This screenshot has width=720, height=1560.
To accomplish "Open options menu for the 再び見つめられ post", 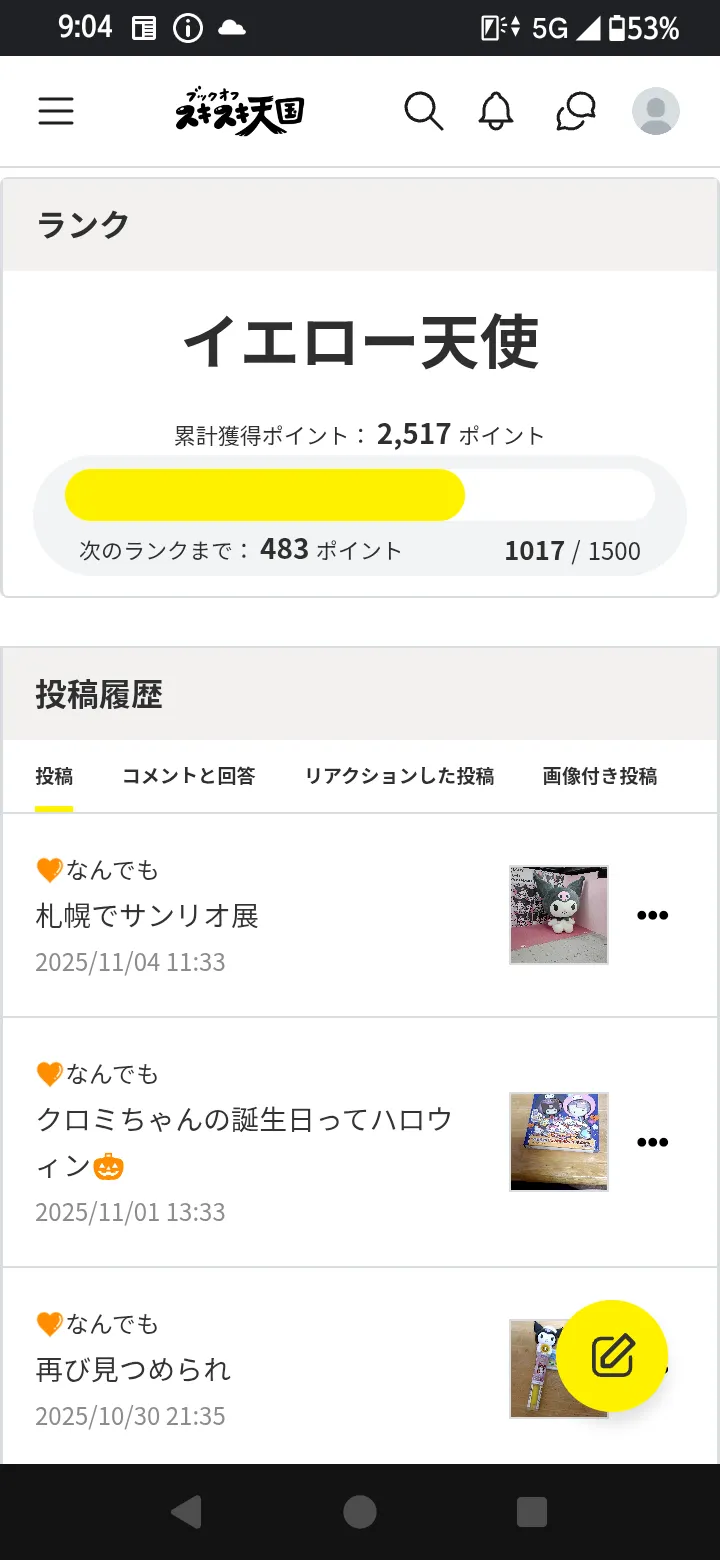I will [x=653, y=1368].
